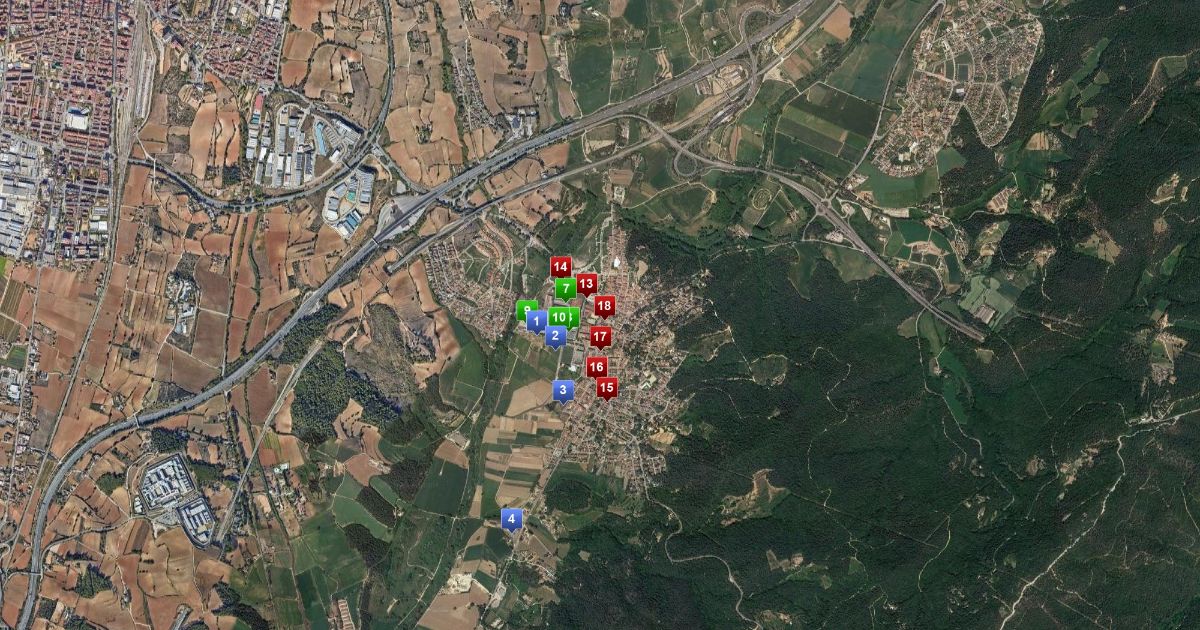Screen dimensions: 1200x630
Task: Select the blue marker numbered 4
Action: (x=511, y=518)
